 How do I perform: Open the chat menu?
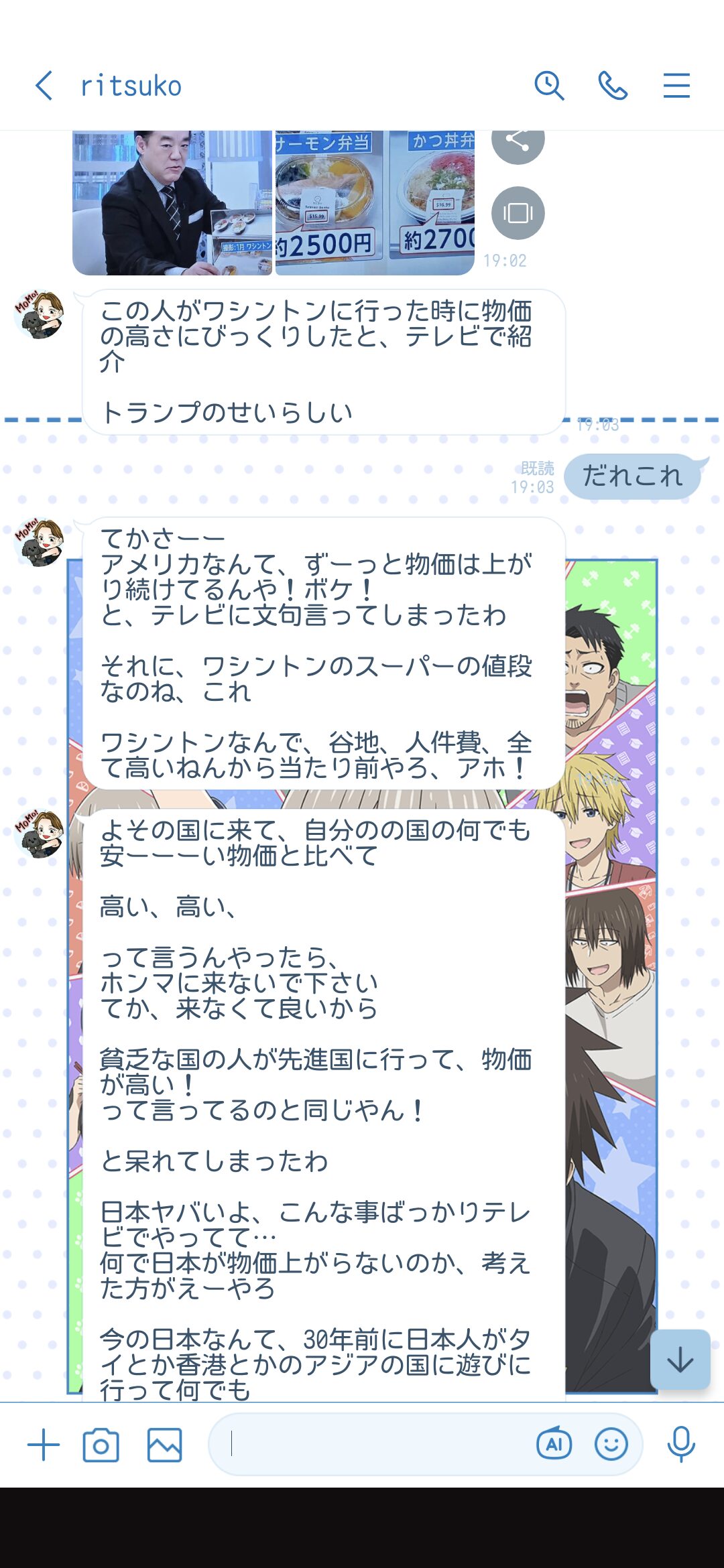coord(676,86)
